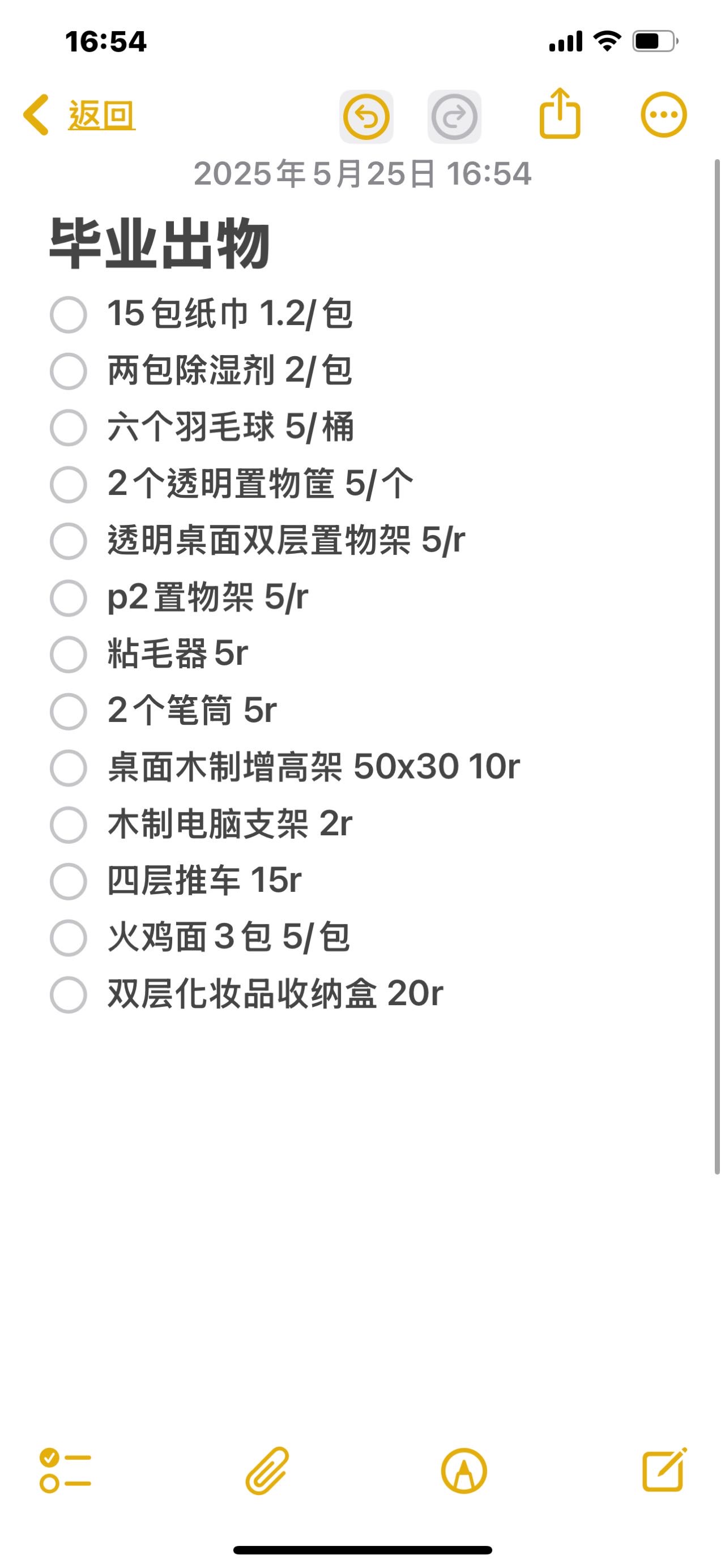Viewport: 725px width, 1568px height.
Task: Toggle checklist formatting button
Action: [x=65, y=1471]
